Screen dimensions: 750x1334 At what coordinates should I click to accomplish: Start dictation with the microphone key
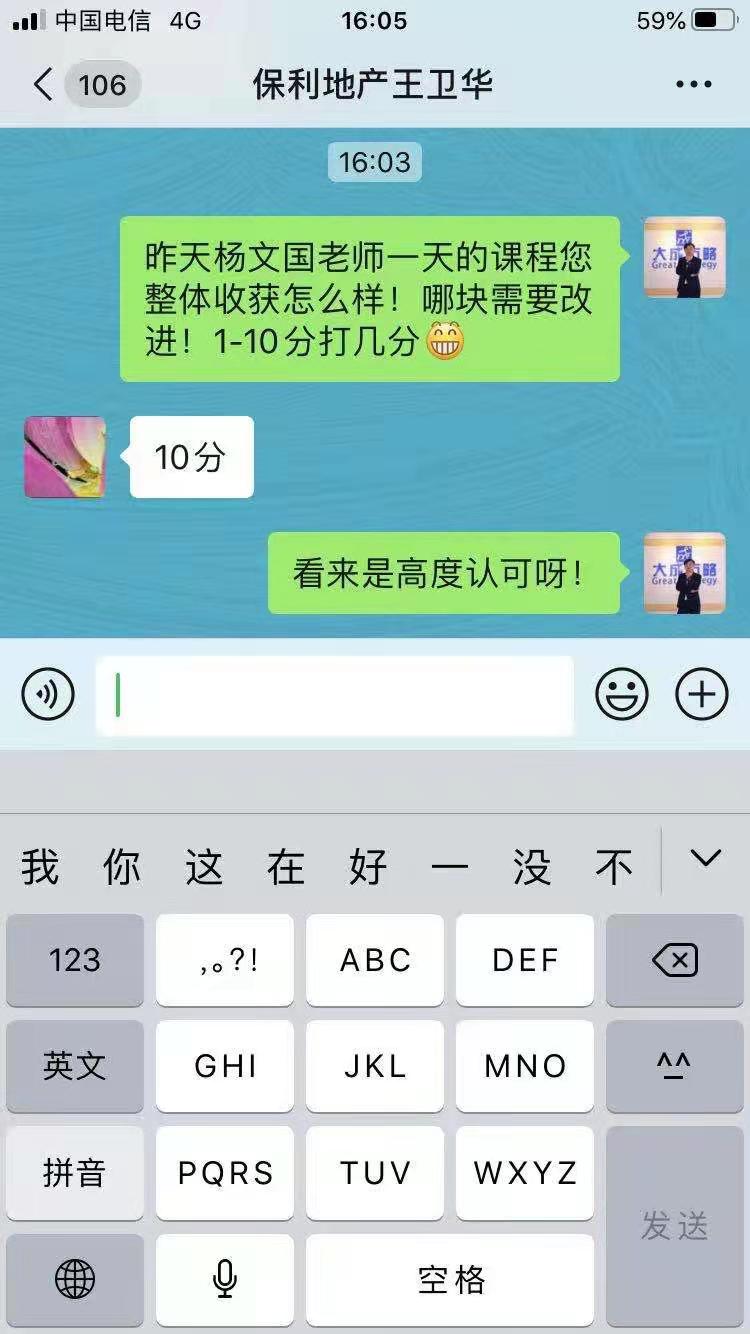click(x=225, y=1278)
